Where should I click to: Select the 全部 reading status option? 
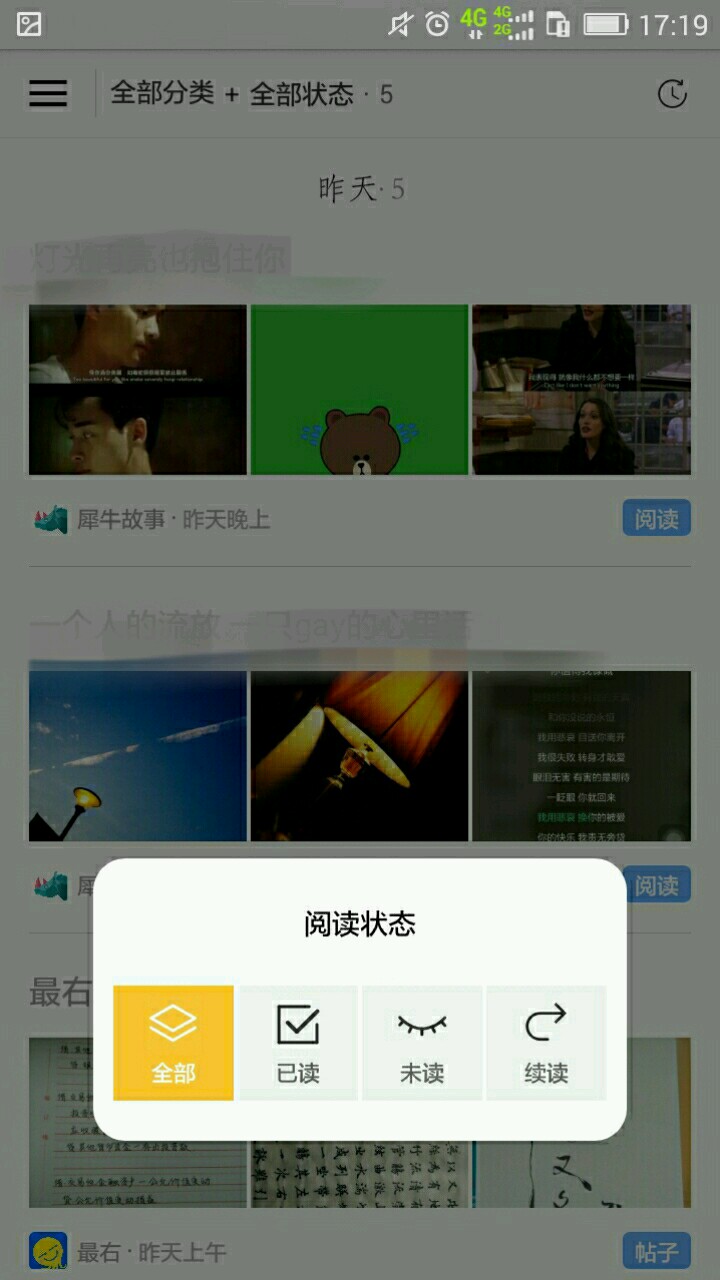[x=173, y=1043]
